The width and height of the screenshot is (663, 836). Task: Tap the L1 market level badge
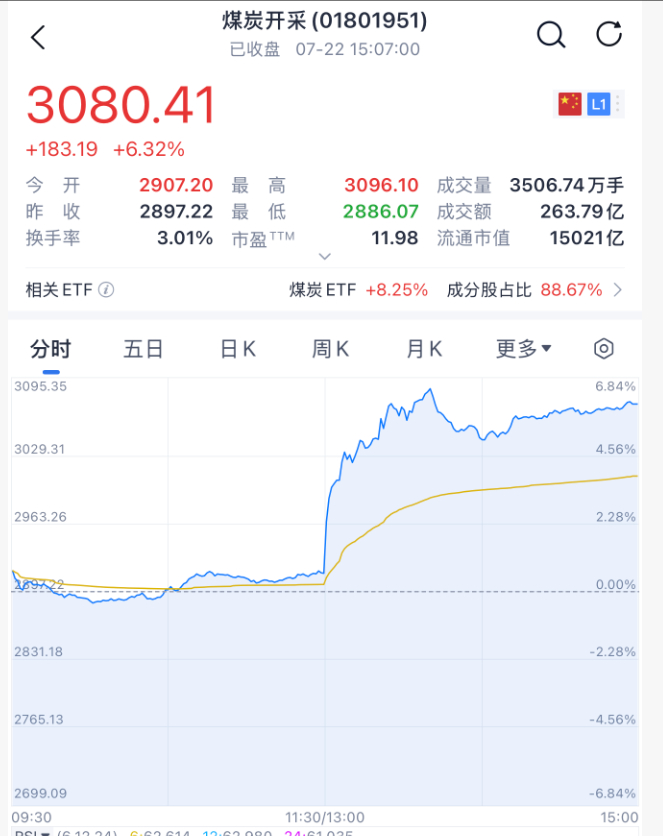click(599, 104)
